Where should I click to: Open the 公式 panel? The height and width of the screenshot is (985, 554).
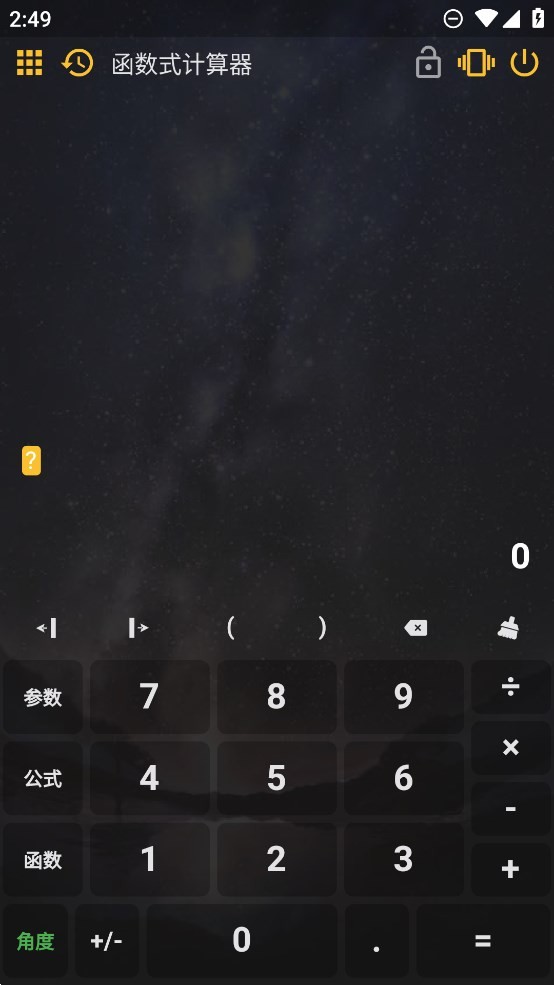pos(43,778)
